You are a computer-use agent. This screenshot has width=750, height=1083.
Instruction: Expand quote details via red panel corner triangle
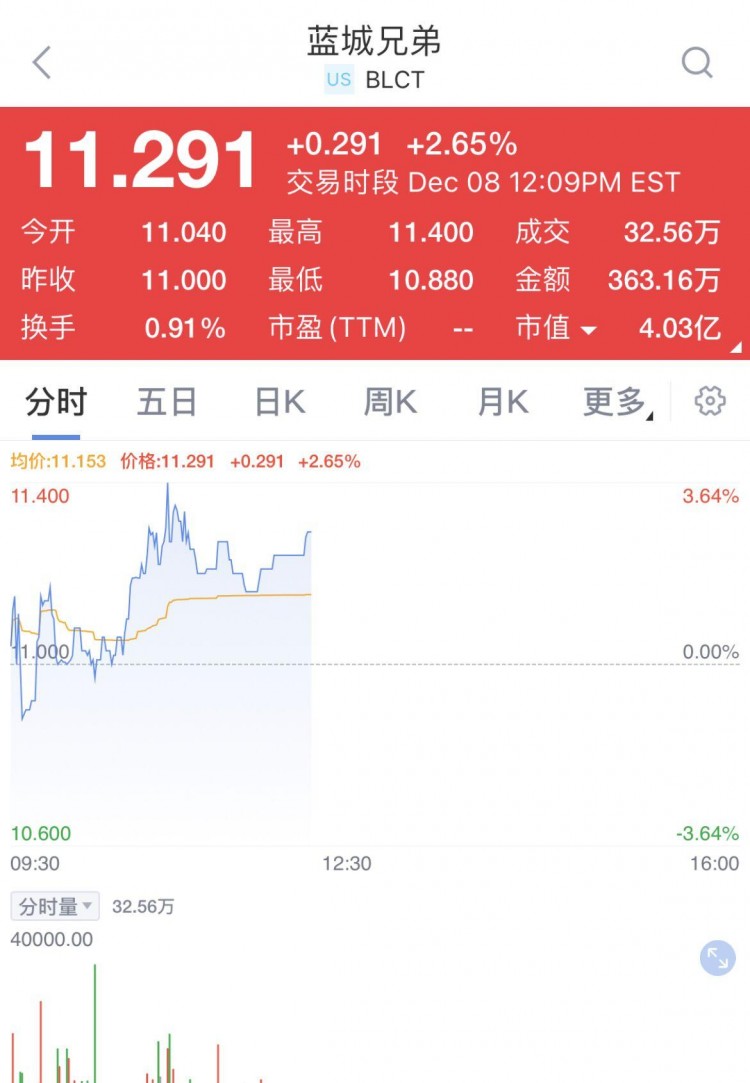(740, 348)
